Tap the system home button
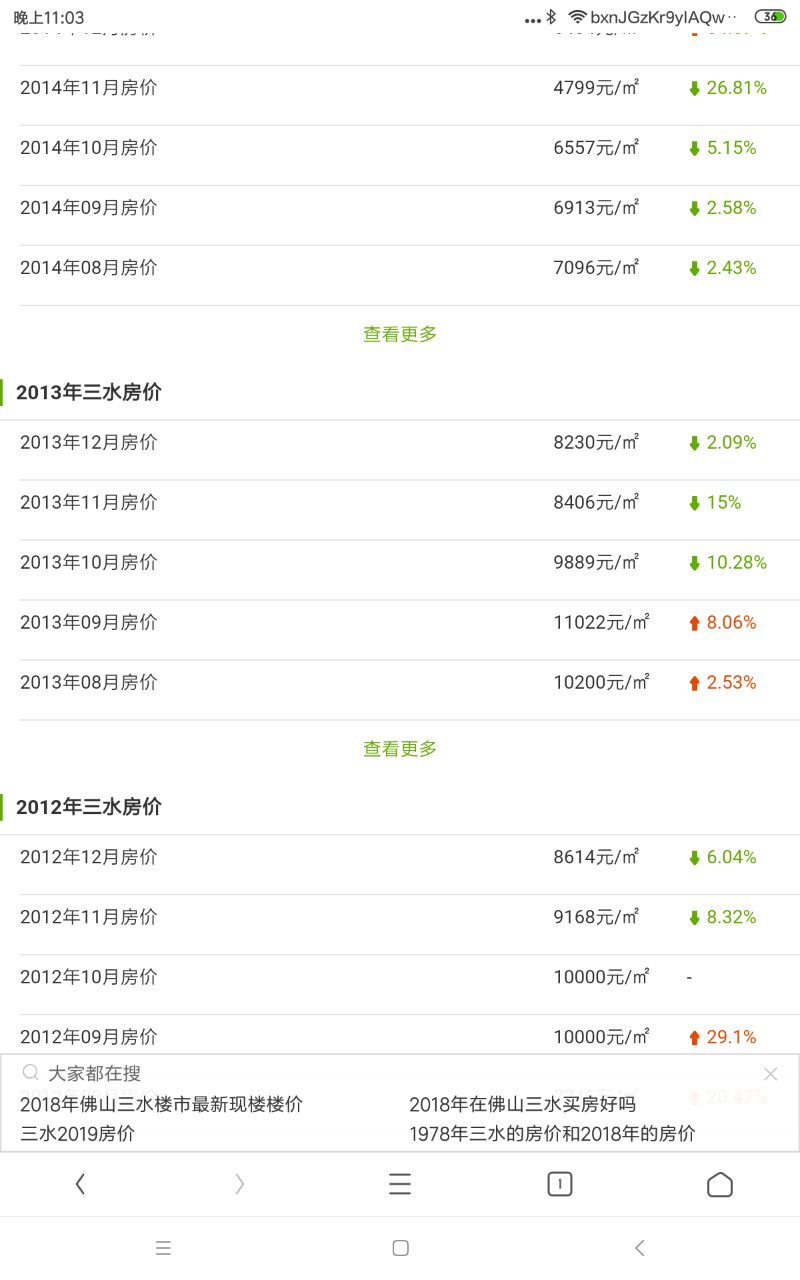This screenshot has width=800, height=1280. coord(400,1248)
